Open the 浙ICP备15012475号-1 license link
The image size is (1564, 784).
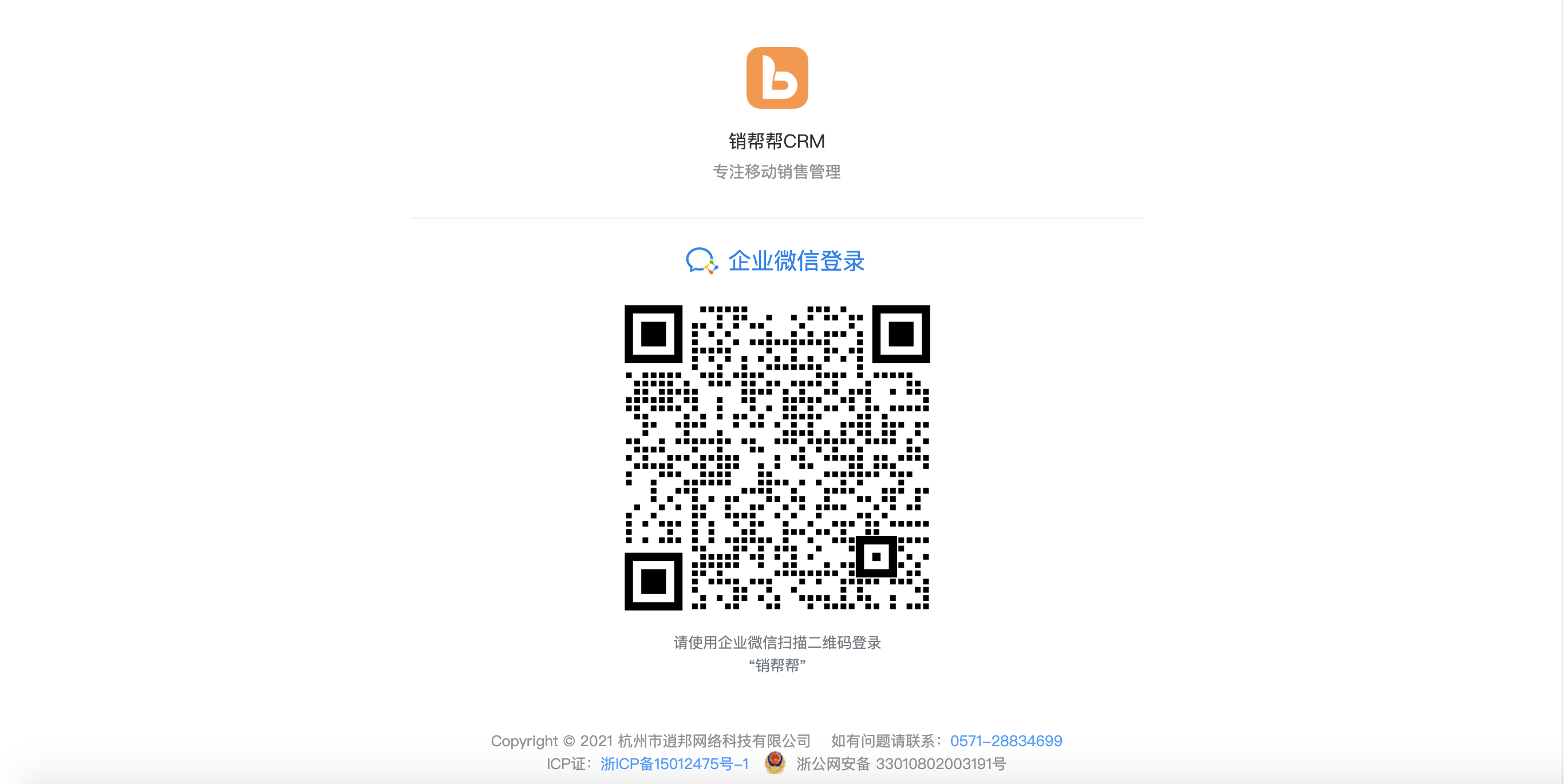point(674,763)
